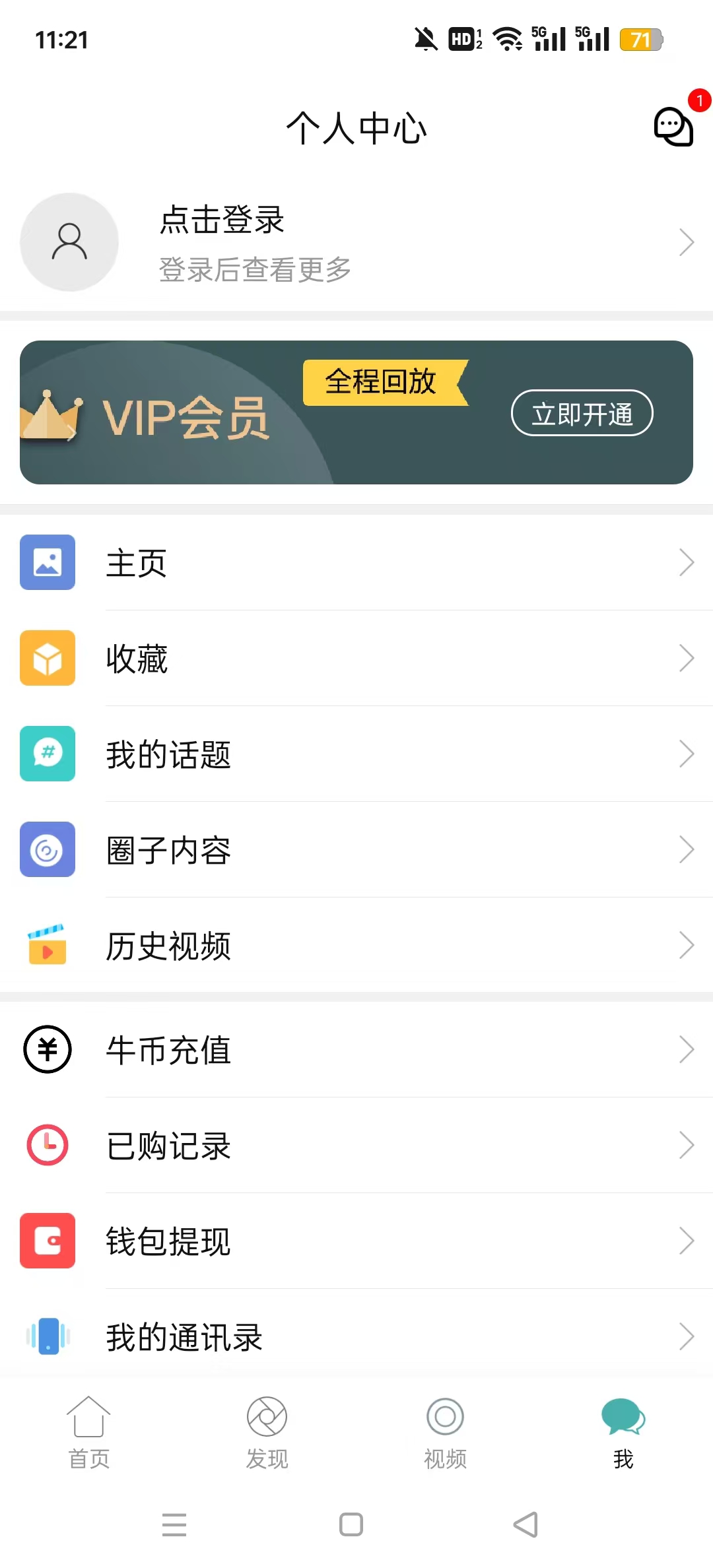Open 牛币充值 recharge
The image size is (713, 1568).
(356, 1050)
